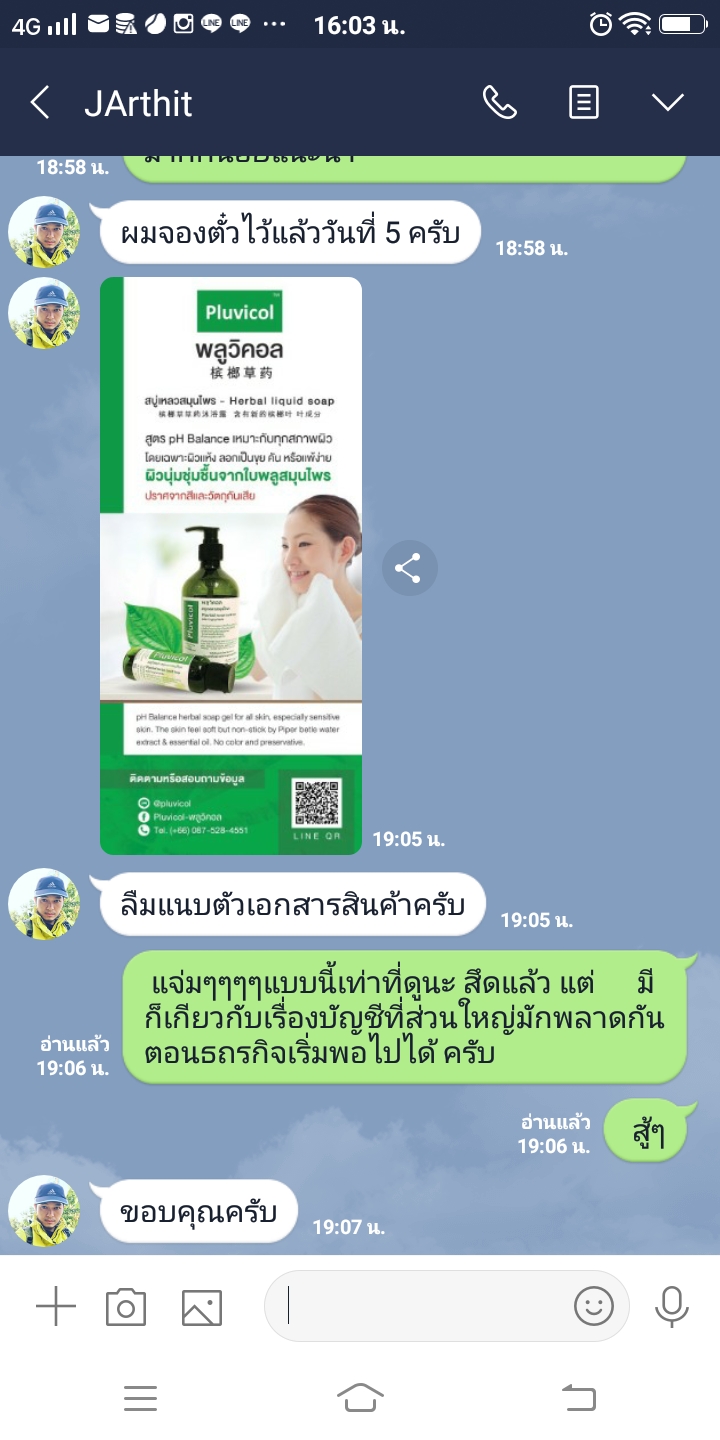
Task: Focus the message text field
Action: tap(420, 1306)
